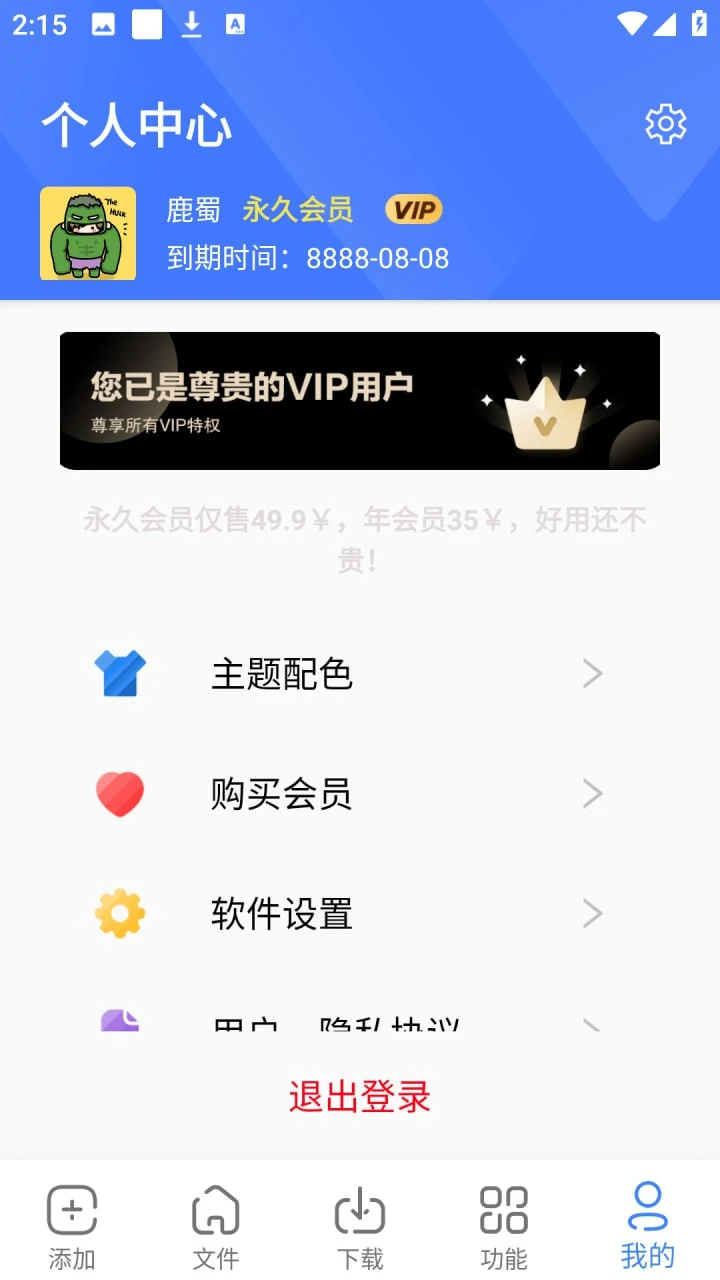Screen dimensions: 720x1280
Task: Switch to the 添加 tab
Action: coord(72,1226)
